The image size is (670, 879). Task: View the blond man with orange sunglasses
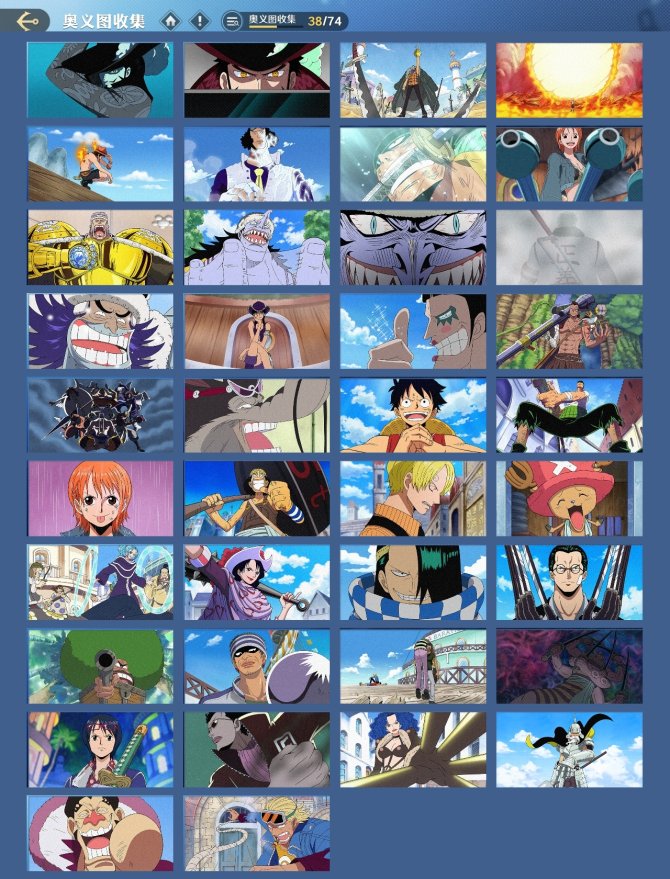256,832
